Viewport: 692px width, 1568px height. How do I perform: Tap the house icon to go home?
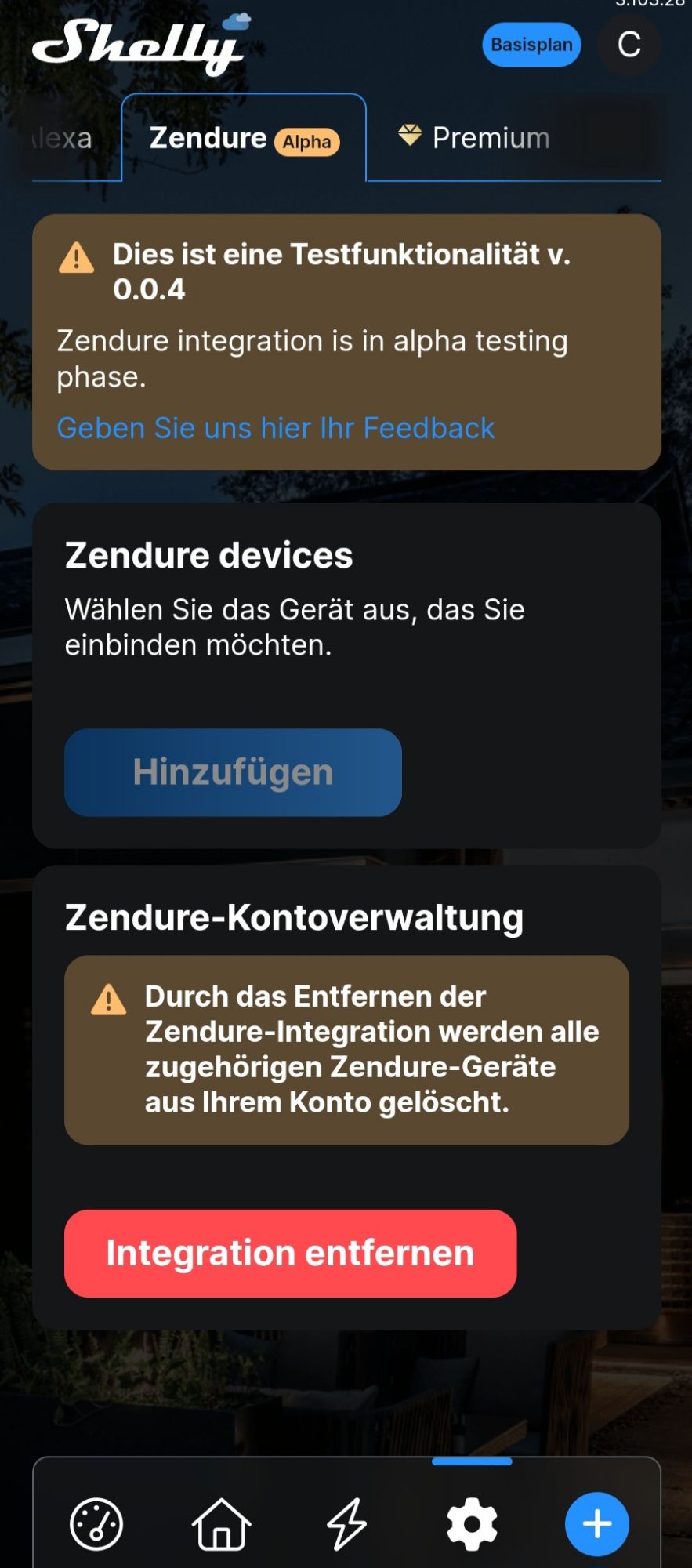pyautogui.click(x=222, y=1524)
